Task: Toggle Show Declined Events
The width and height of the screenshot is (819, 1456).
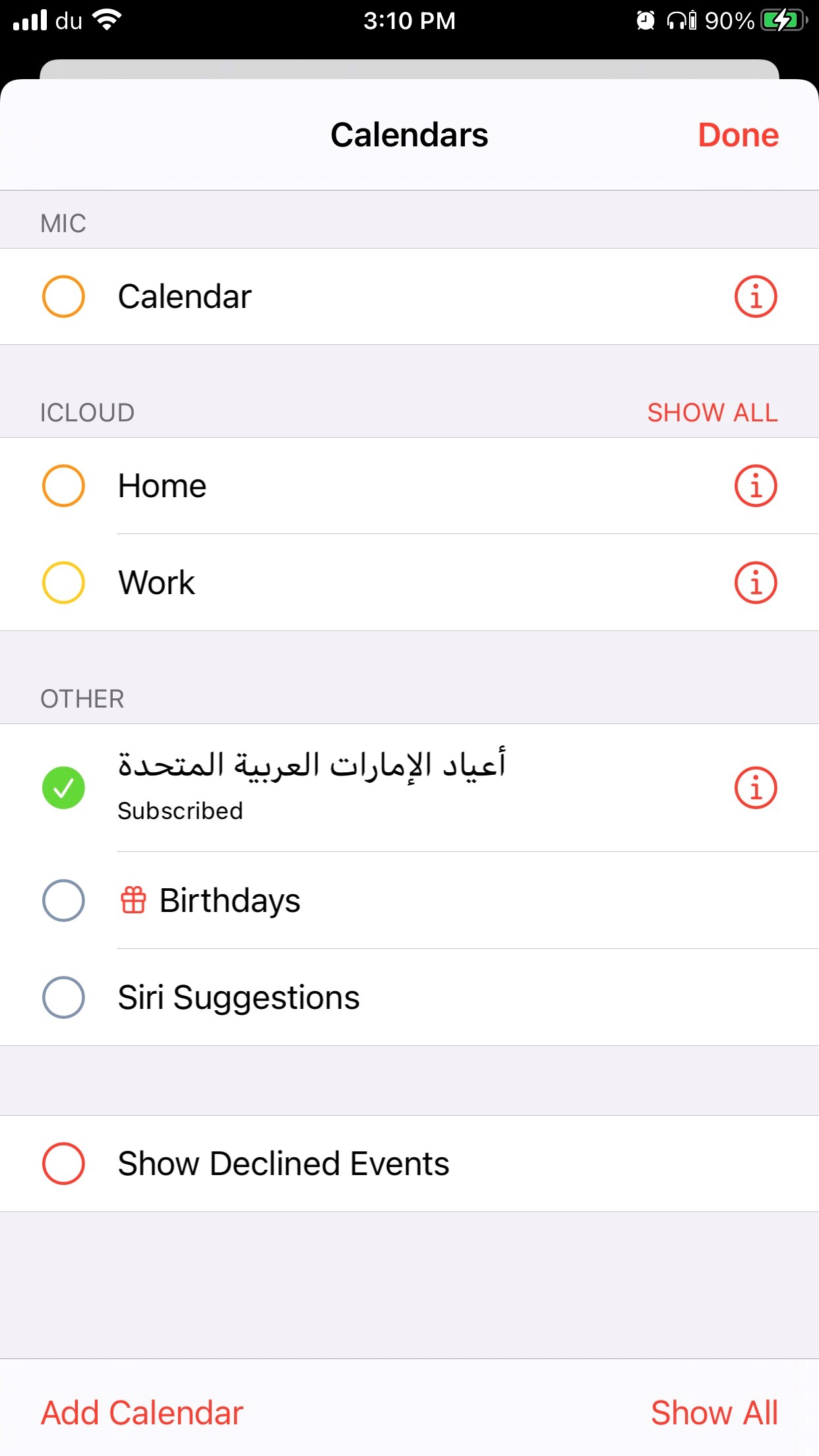Action: (x=63, y=1164)
